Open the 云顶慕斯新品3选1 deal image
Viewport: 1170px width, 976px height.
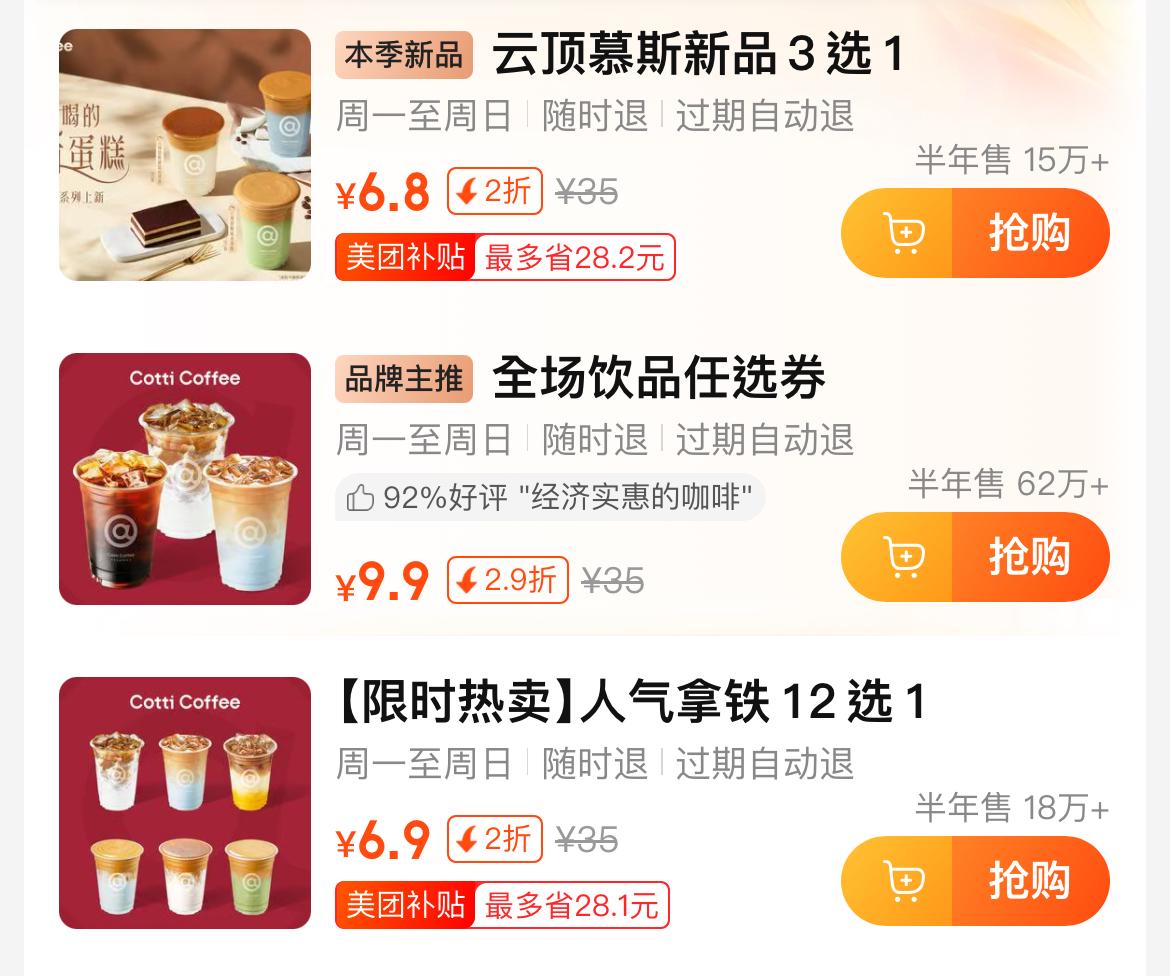point(185,155)
